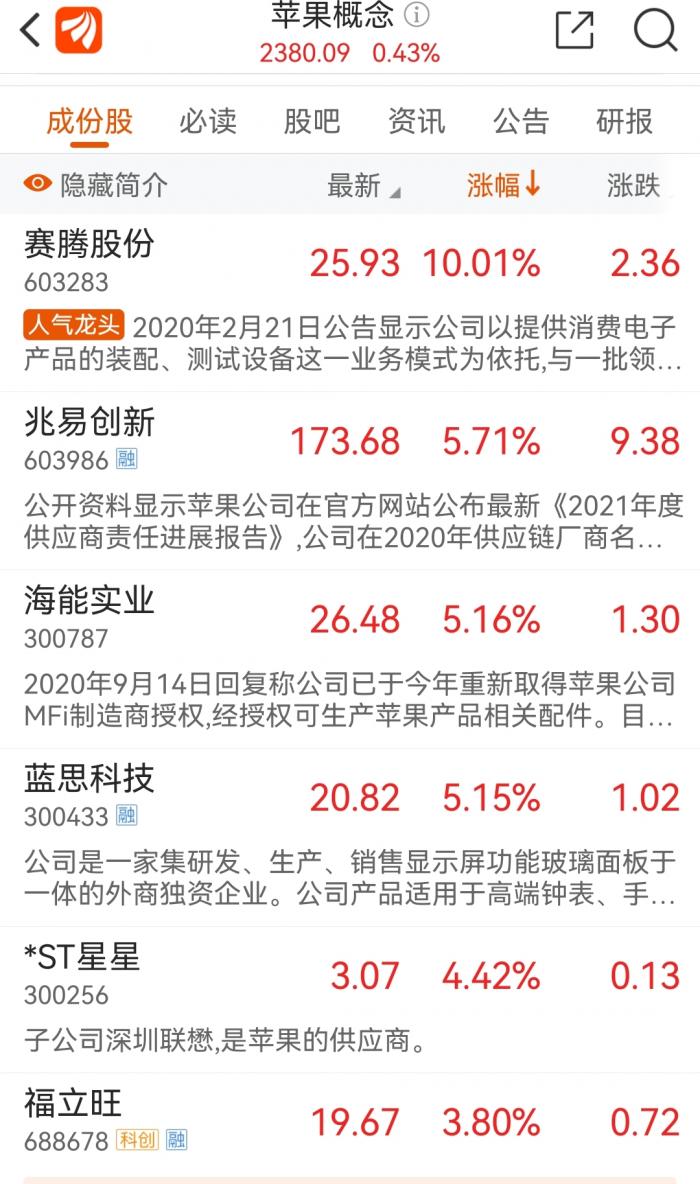The height and width of the screenshot is (1184, 700).
Task: Go back using the back arrow
Action: pyautogui.click(x=30, y=30)
